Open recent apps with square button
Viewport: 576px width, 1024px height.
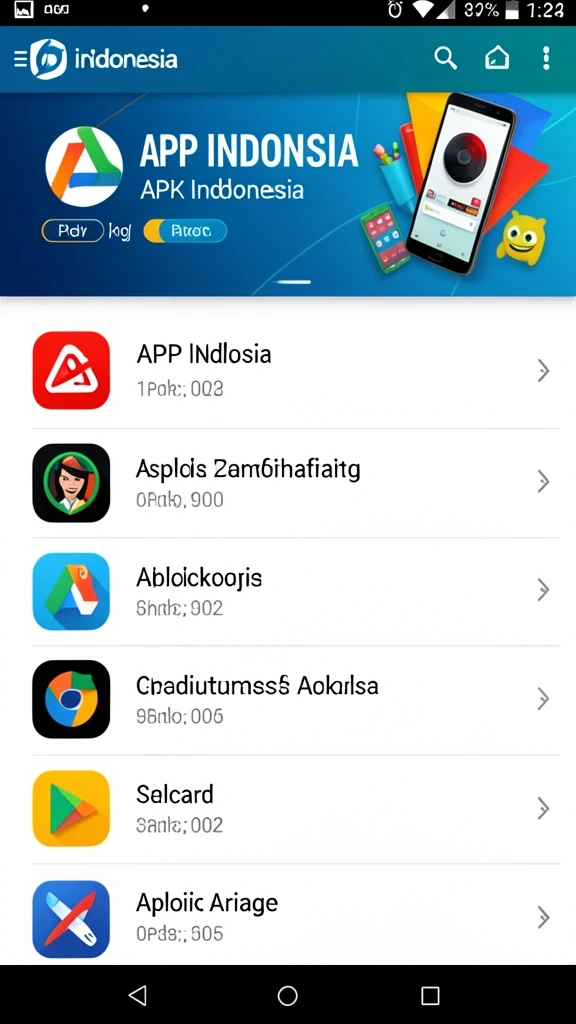430,995
